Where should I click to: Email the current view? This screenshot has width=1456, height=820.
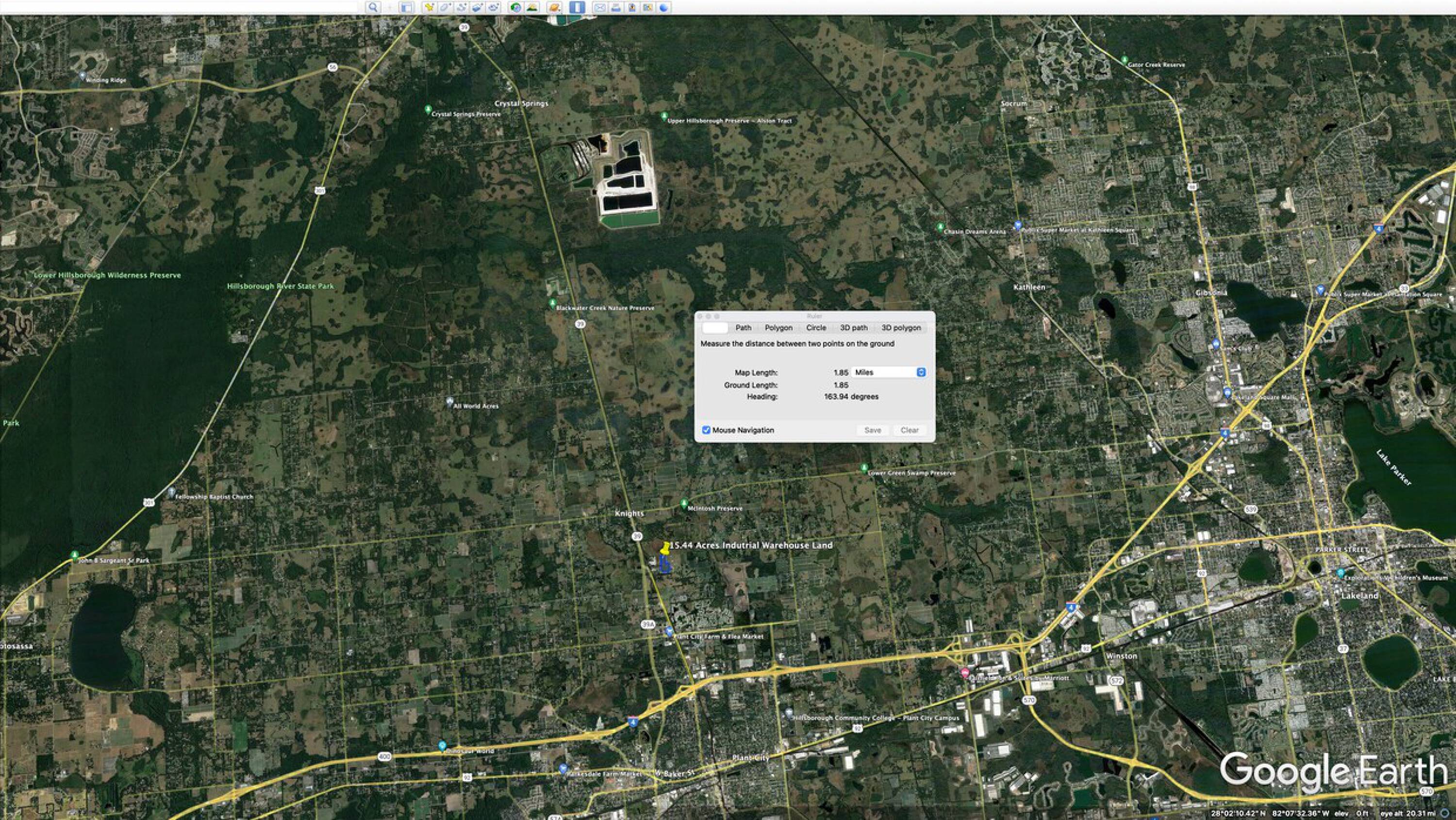click(600, 7)
